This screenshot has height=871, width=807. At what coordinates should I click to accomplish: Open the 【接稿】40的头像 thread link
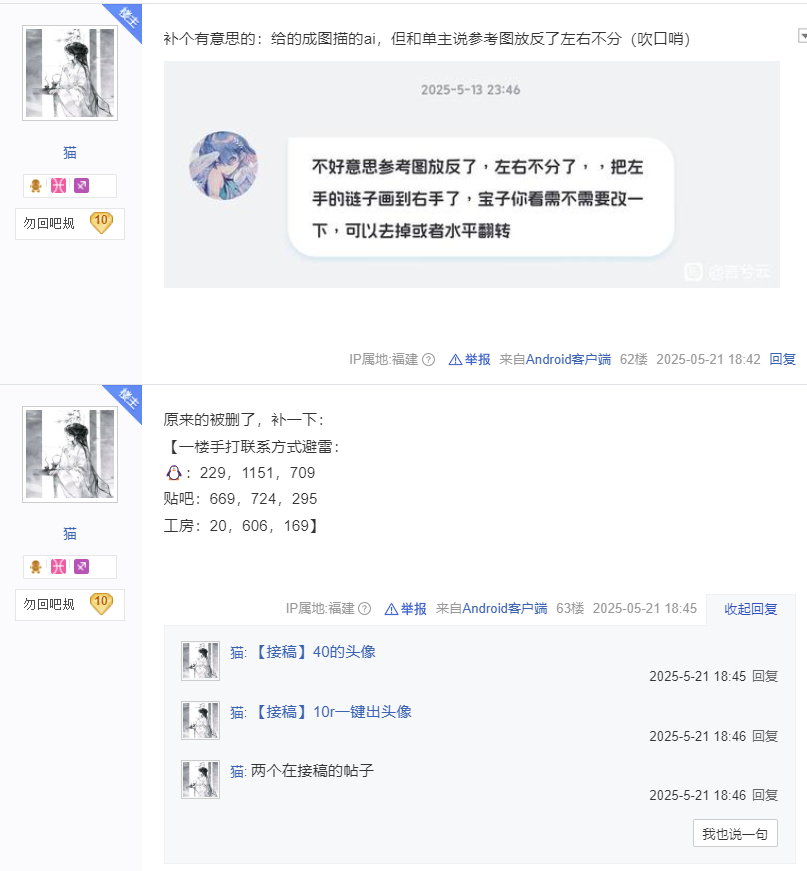(313, 652)
